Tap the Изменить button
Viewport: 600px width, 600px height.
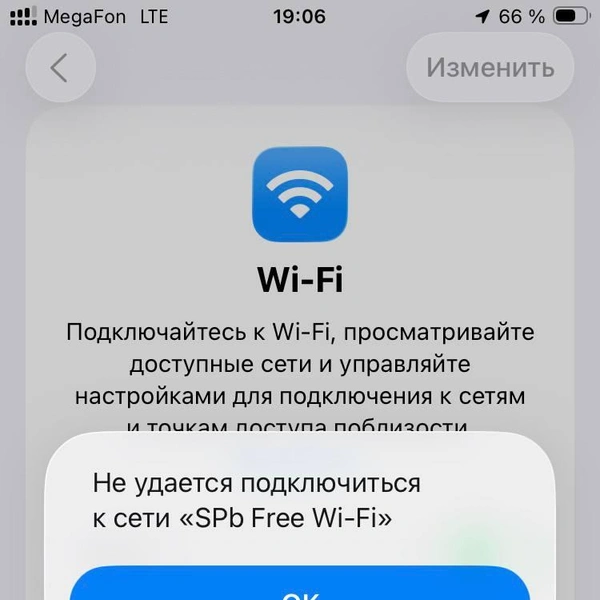click(490, 68)
